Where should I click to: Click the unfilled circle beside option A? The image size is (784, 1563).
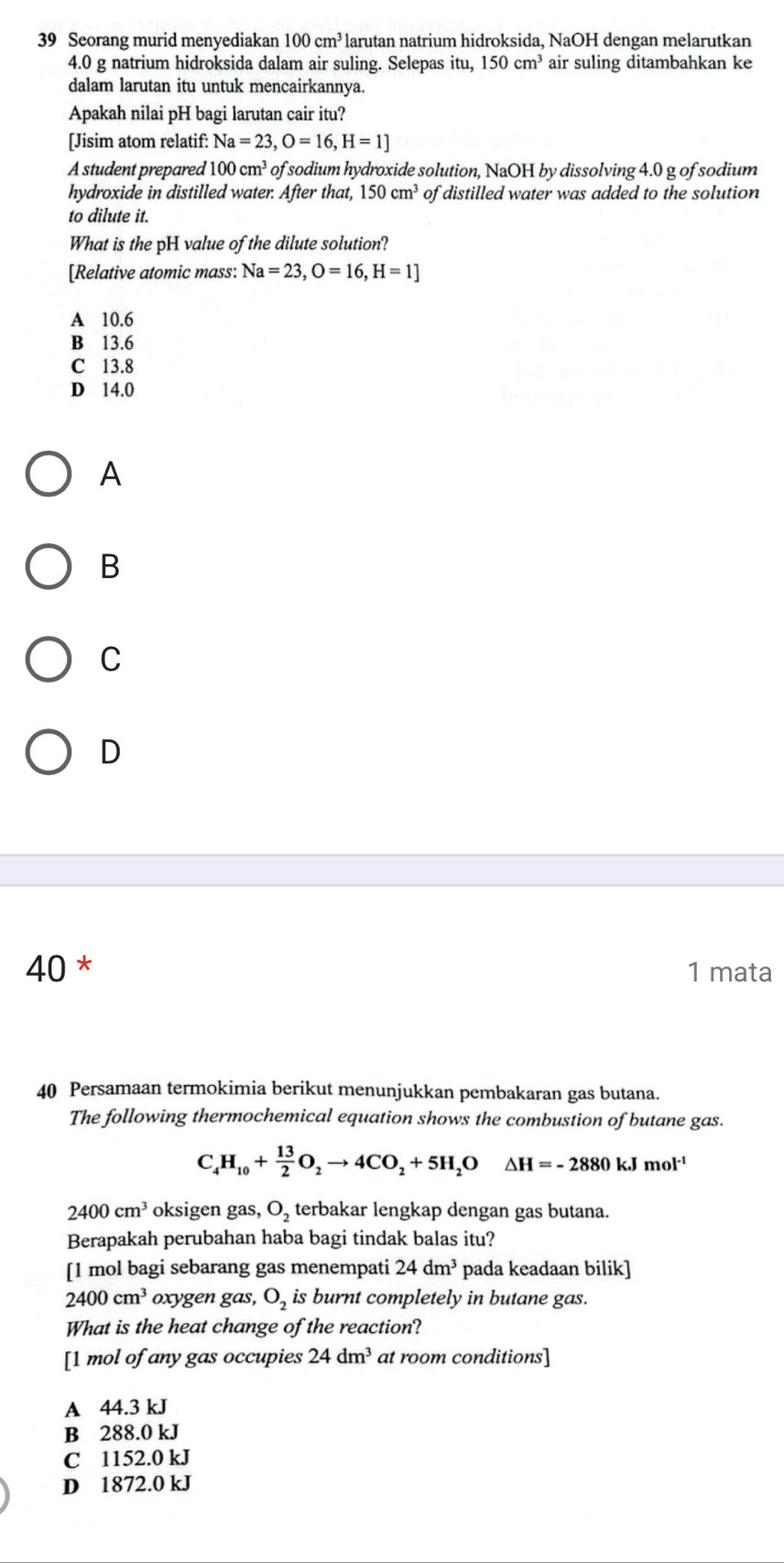(48, 474)
